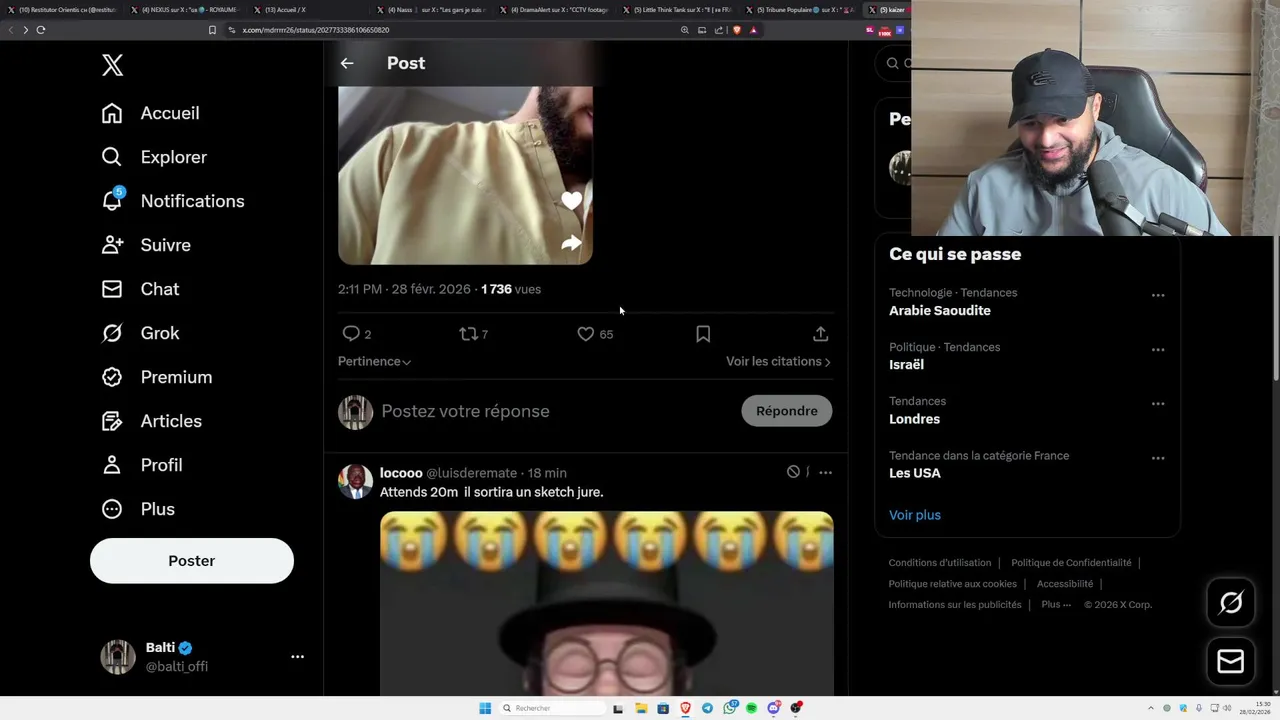Screen dimensions: 1280x720
Task: Repost the post with 7 reposts
Action: 468,334
